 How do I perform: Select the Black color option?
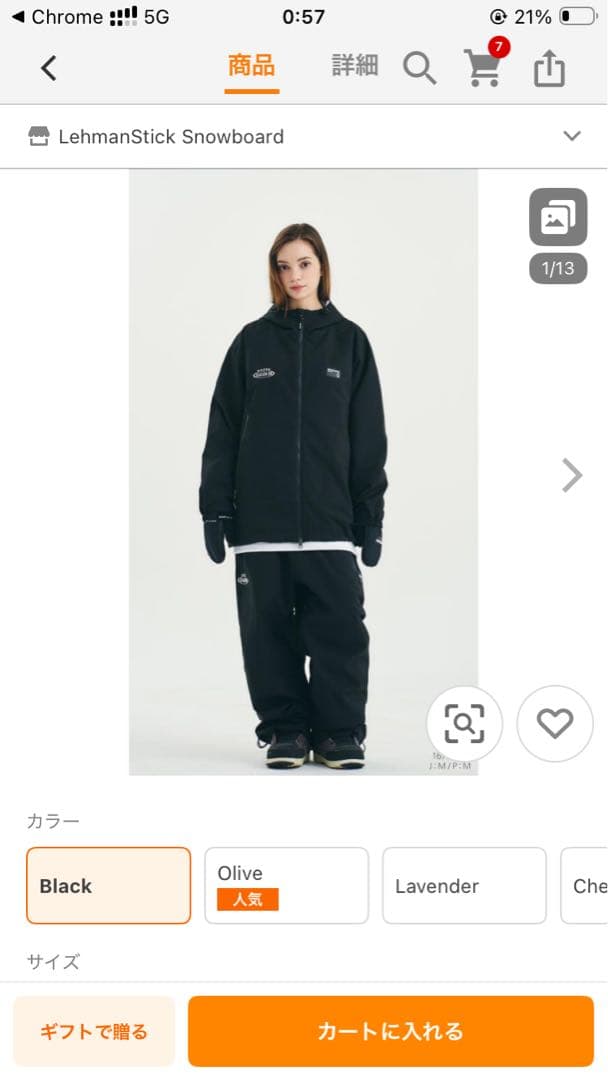(x=108, y=885)
